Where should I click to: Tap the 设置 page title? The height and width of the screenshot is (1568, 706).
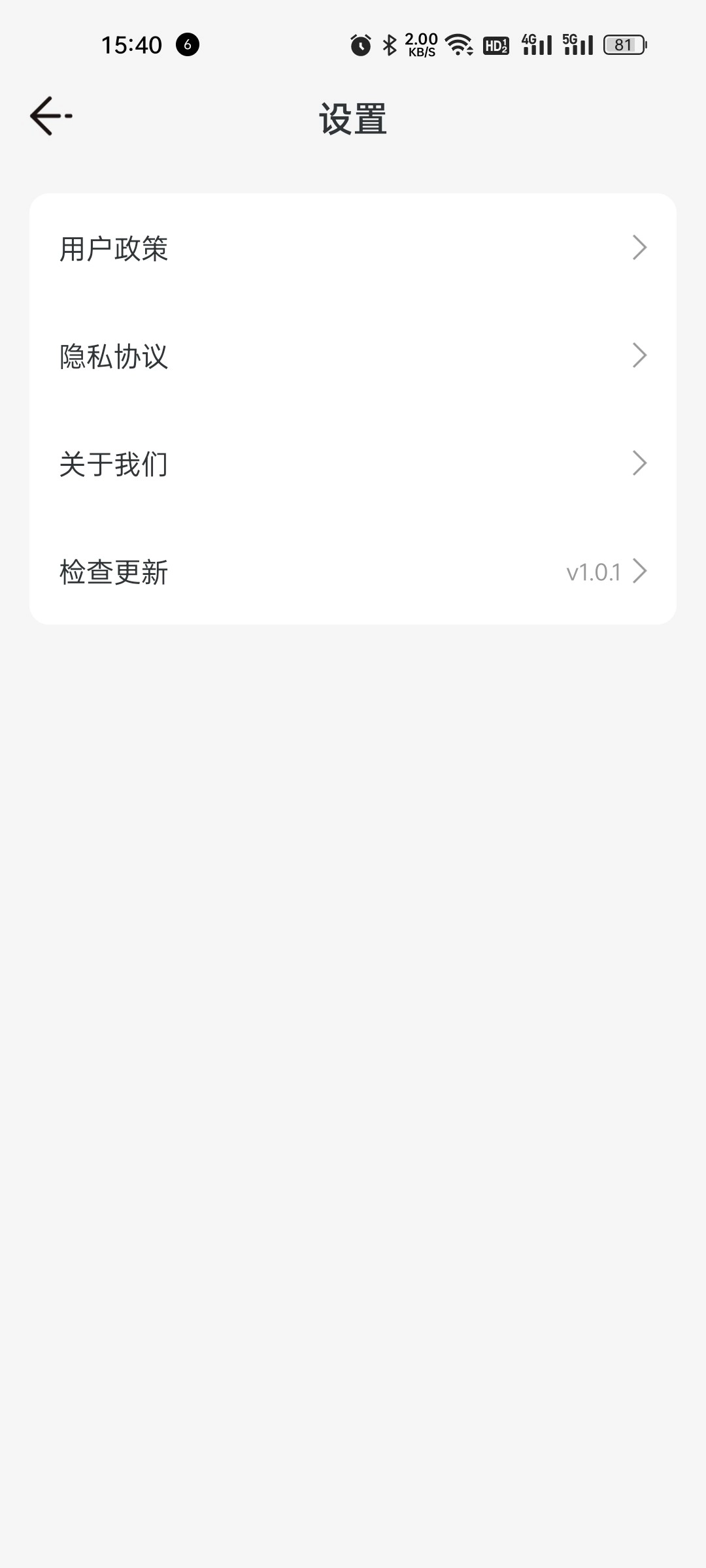353,118
